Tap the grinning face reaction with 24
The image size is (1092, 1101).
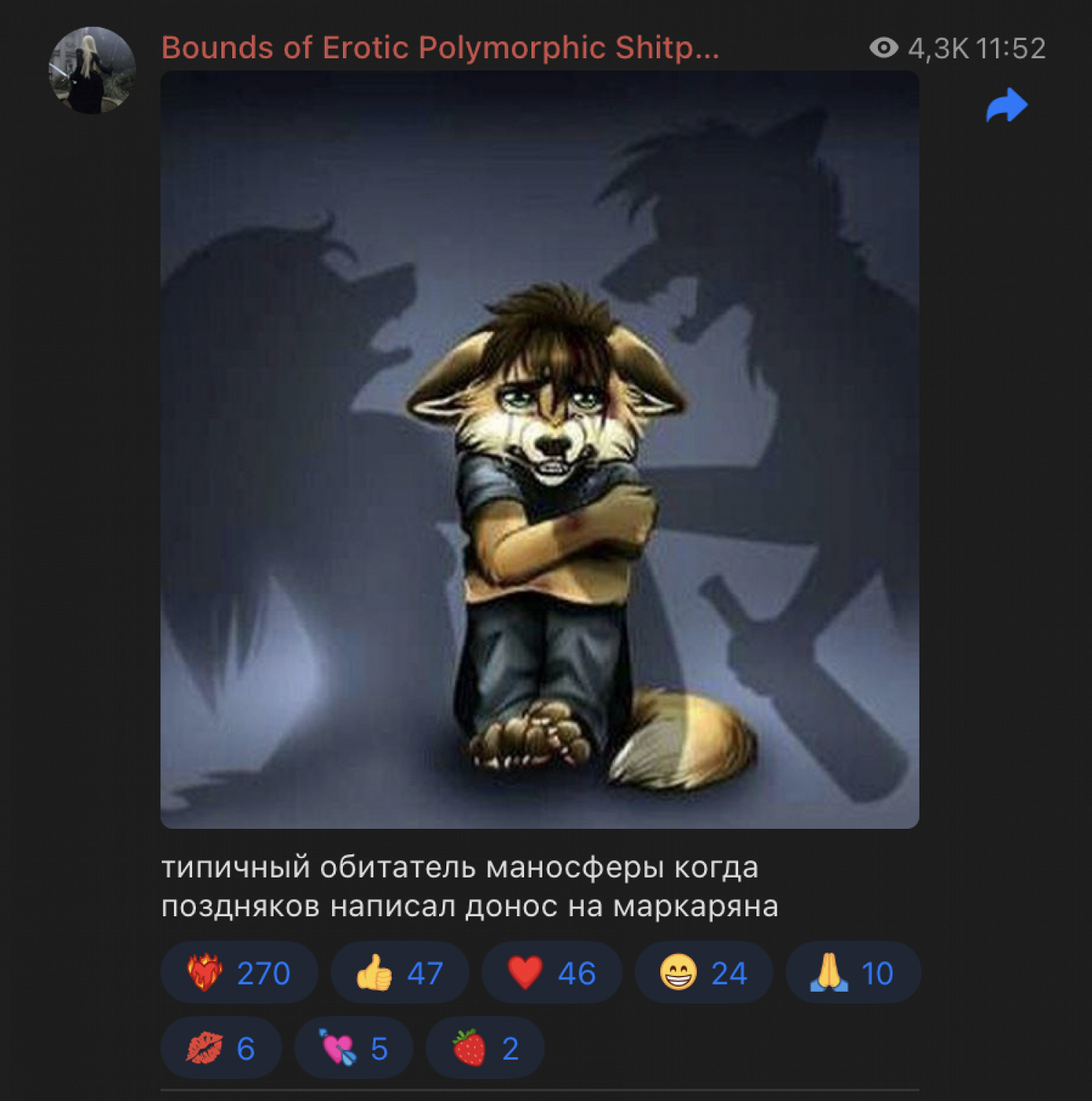point(703,972)
